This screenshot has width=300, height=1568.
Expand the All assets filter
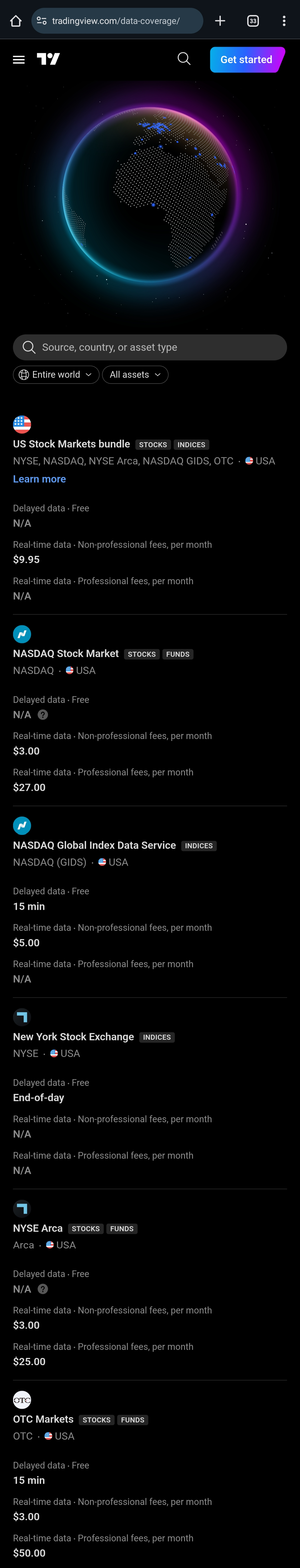135,374
